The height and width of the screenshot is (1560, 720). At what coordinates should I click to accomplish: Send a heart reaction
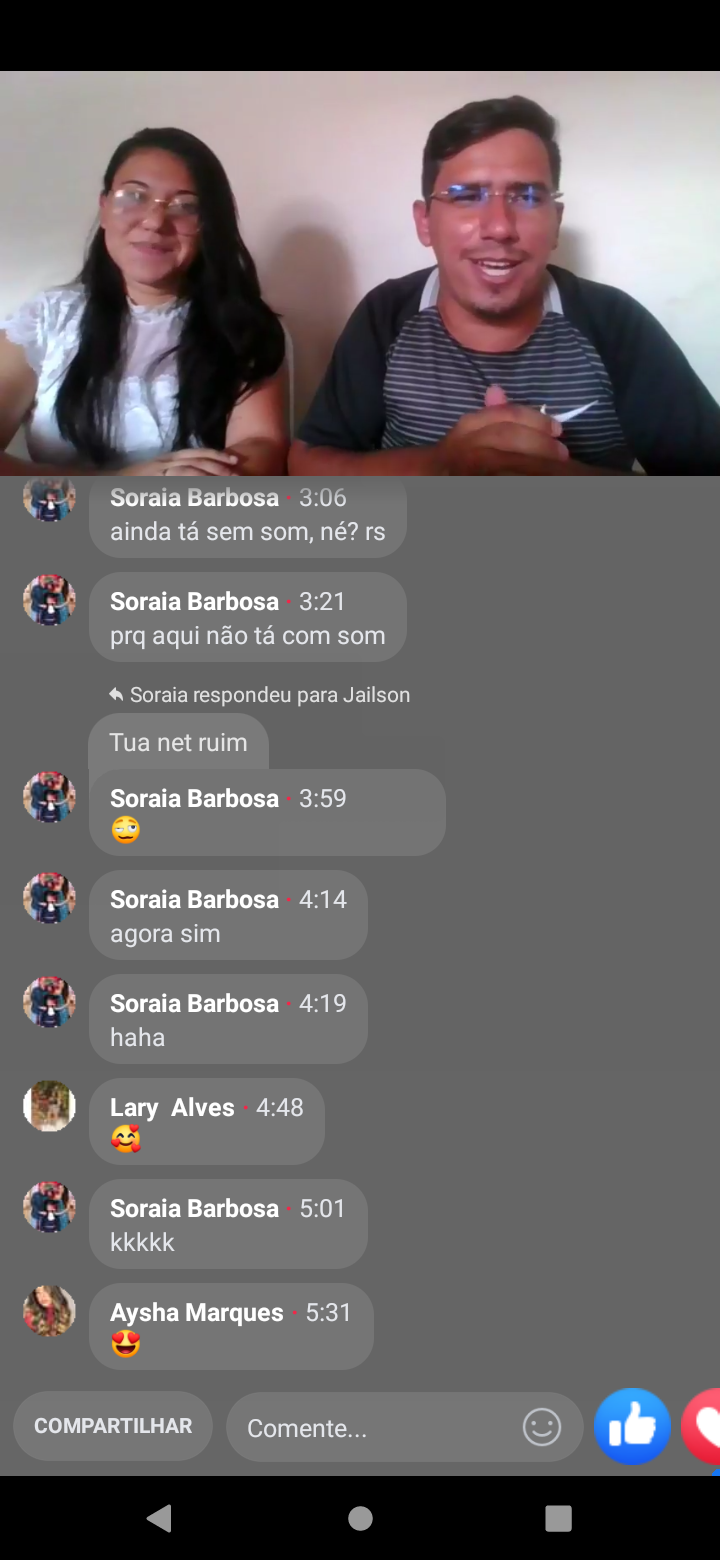coord(704,1427)
